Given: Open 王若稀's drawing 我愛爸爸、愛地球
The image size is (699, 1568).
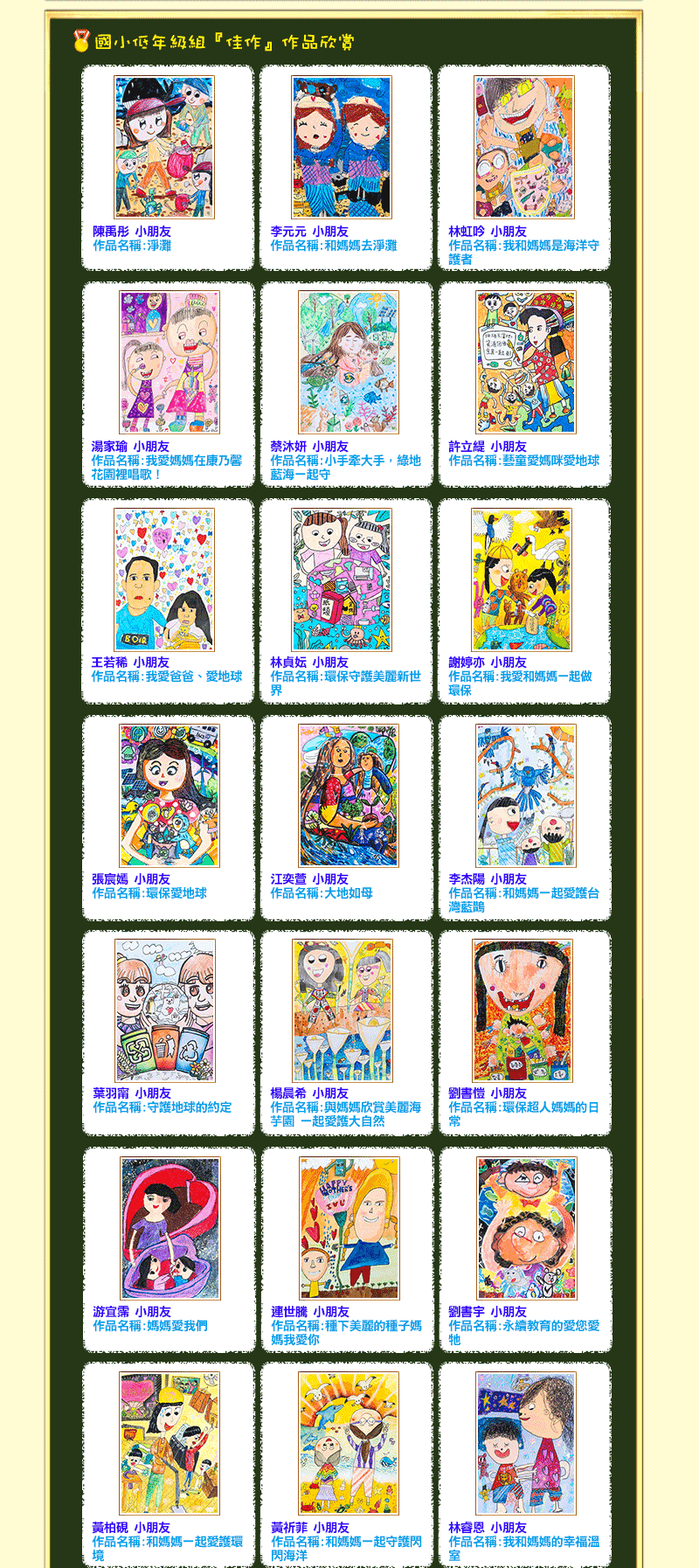Looking at the screenshot, I should point(164,579).
